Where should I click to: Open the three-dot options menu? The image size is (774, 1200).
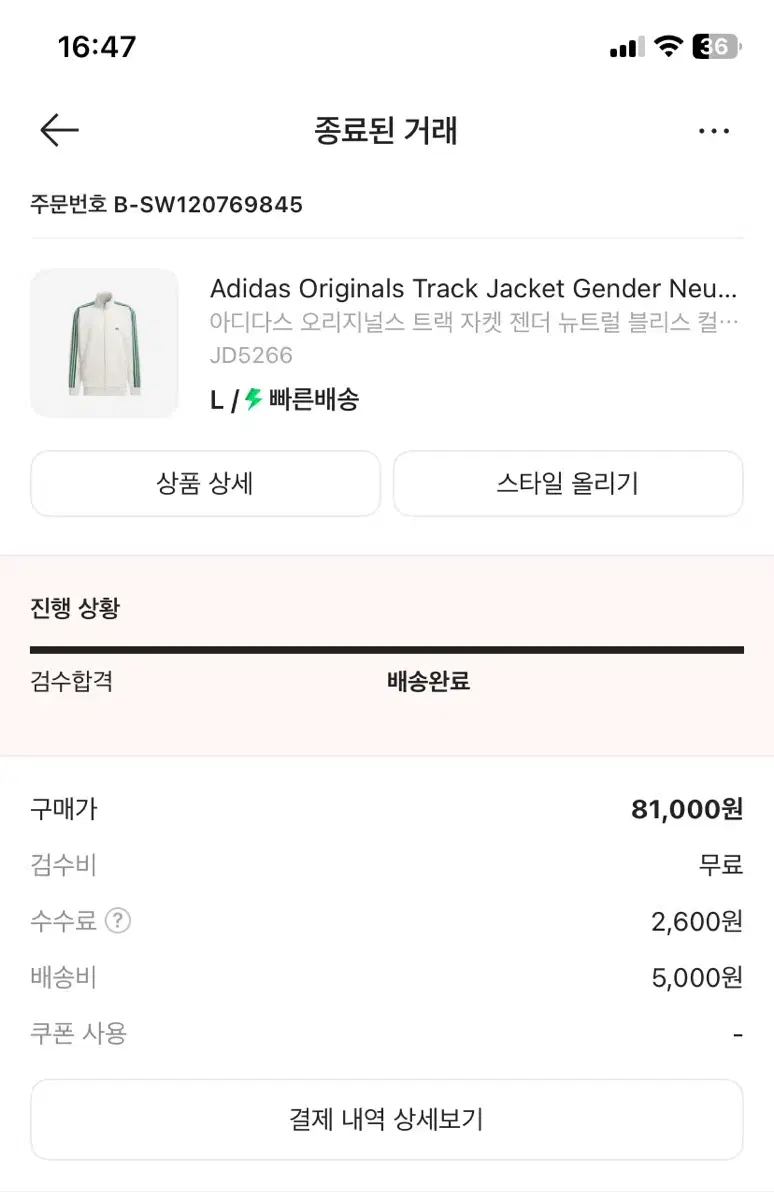[x=714, y=130]
